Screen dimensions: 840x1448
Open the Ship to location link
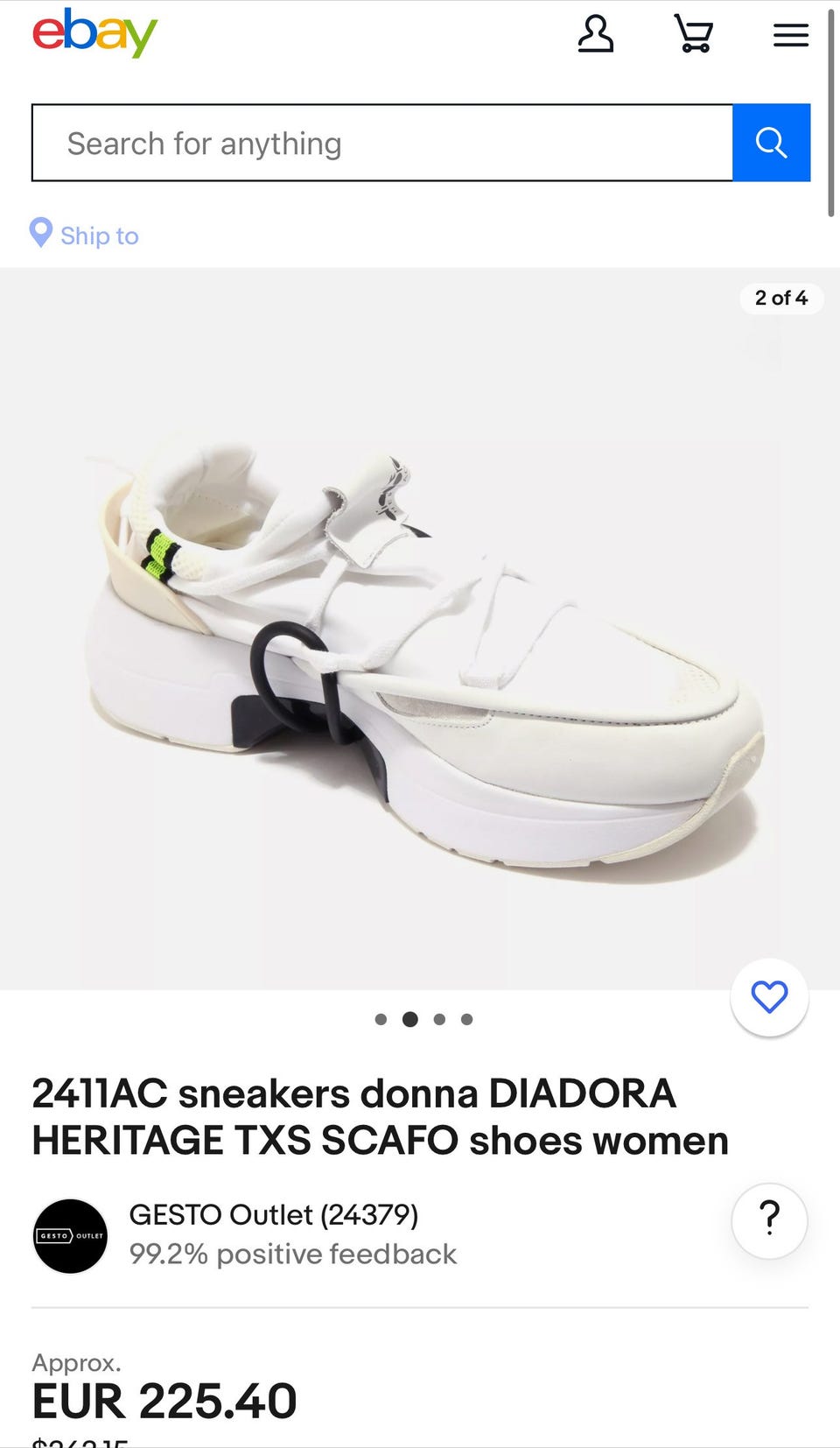tap(84, 235)
